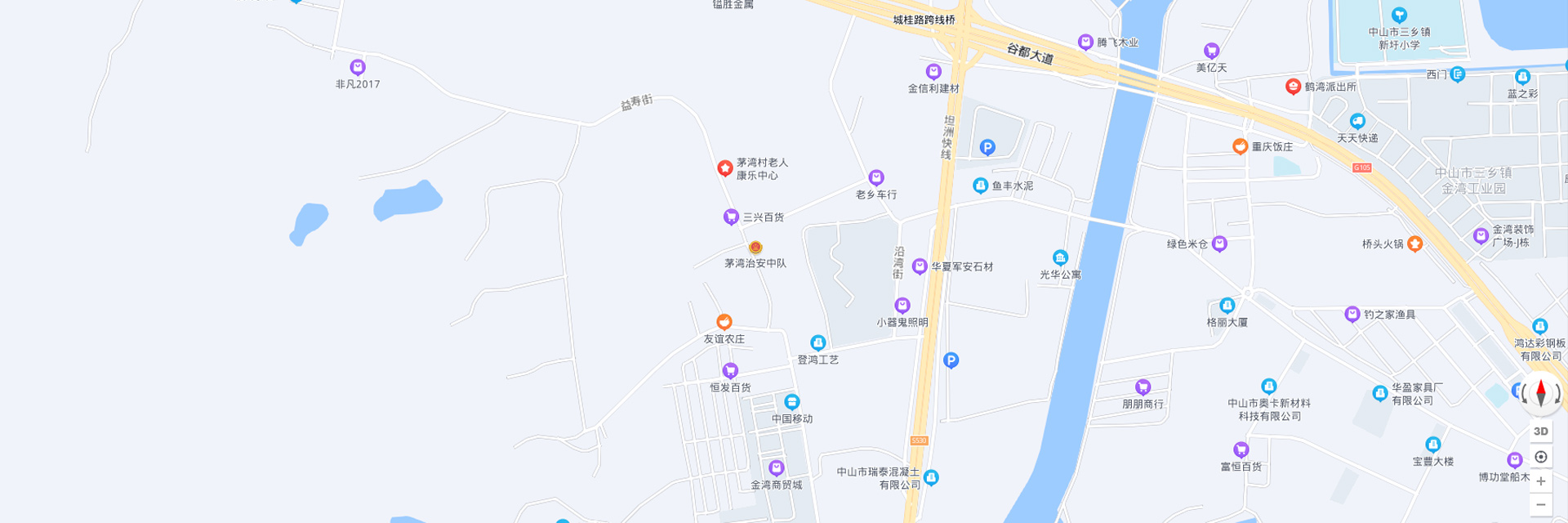Zoom out with the minus button

point(1541,505)
